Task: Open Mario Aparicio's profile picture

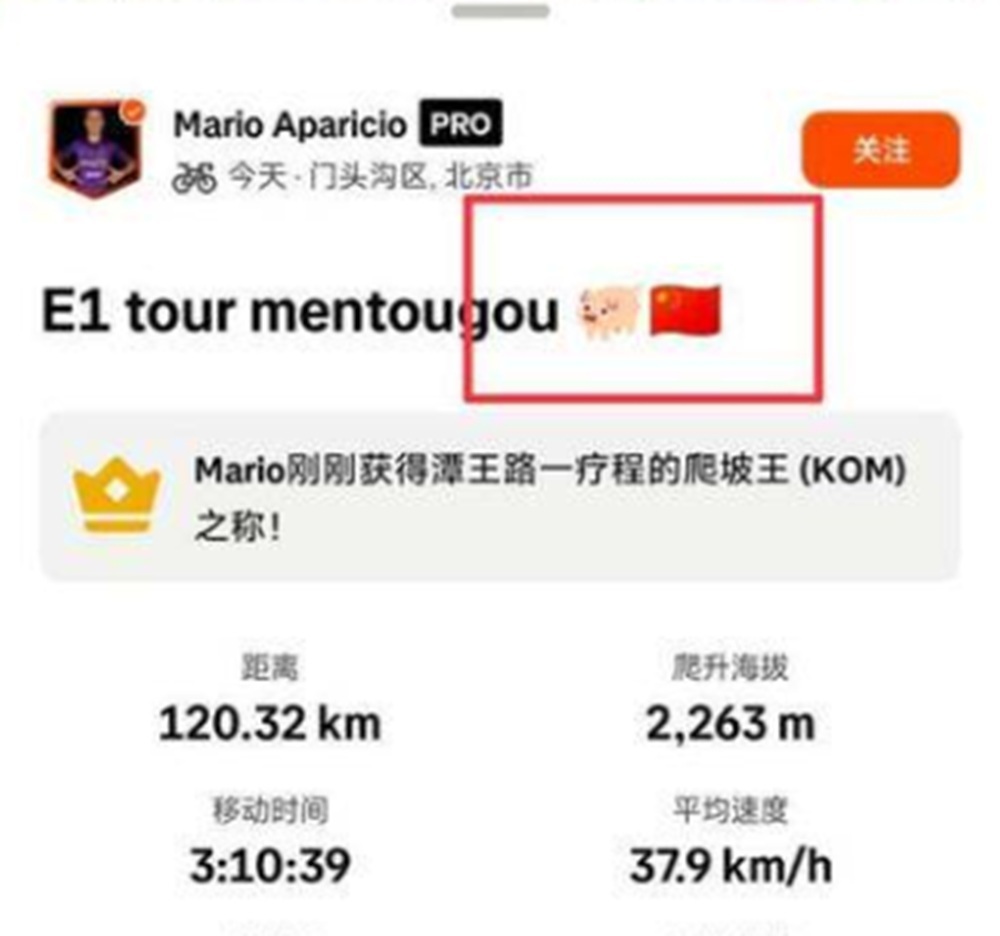Action: [x=95, y=148]
